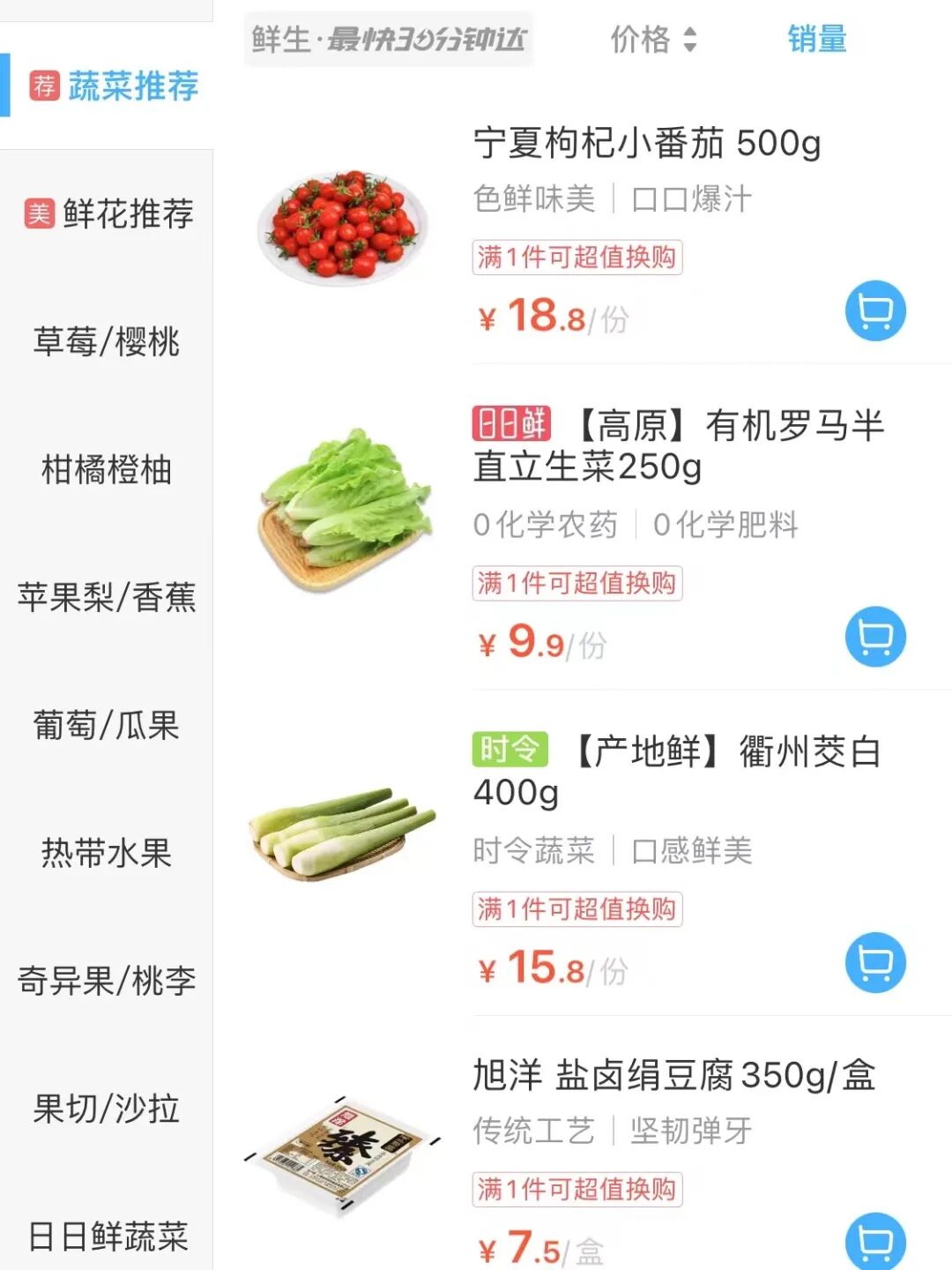Show the 葡萄/瓜果 category
The height and width of the screenshot is (1270, 952).
pyautogui.click(x=107, y=726)
